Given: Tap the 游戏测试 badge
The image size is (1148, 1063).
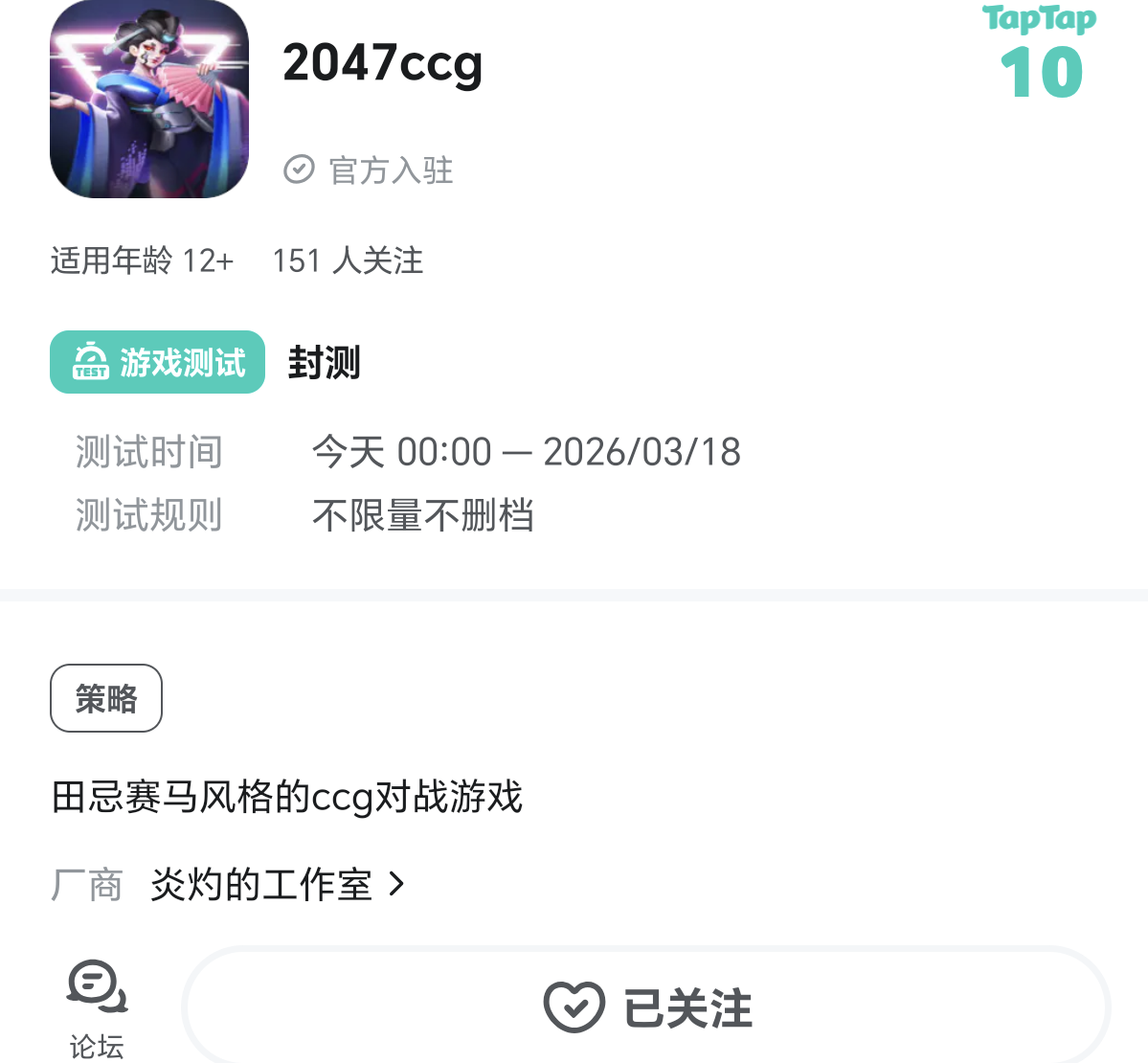Looking at the screenshot, I should [x=157, y=362].
